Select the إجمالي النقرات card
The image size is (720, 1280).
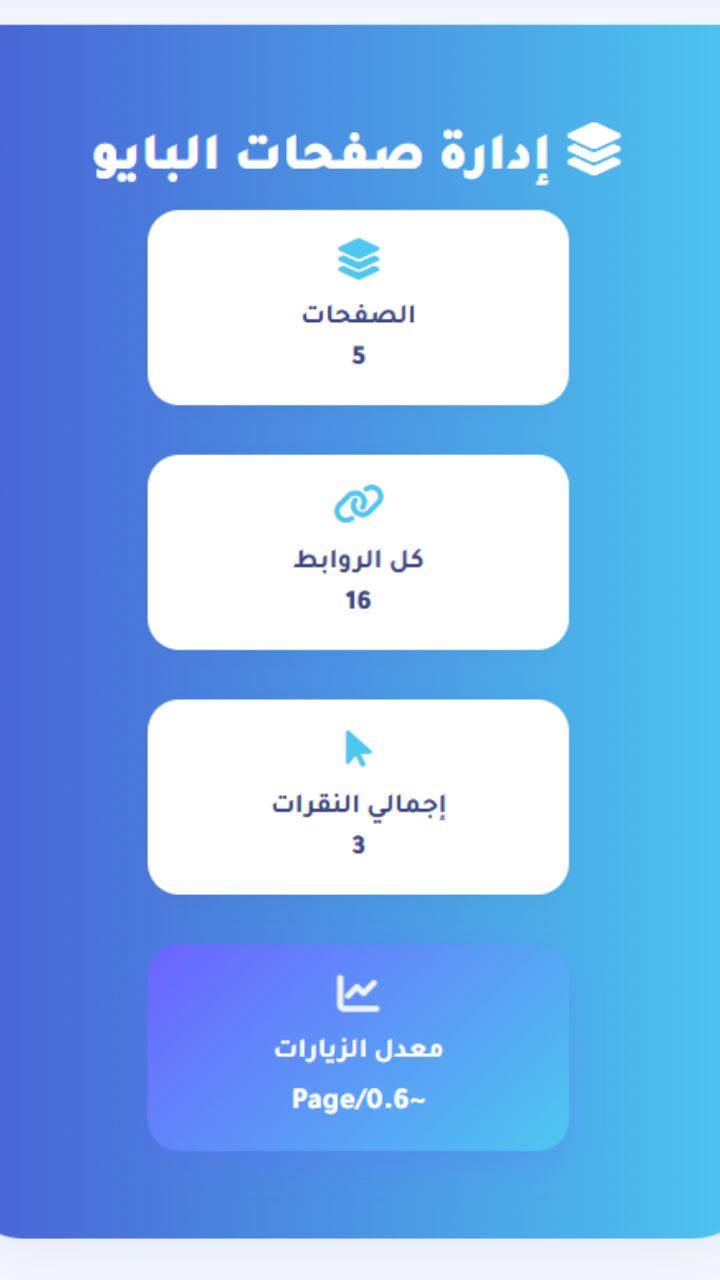tap(358, 797)
